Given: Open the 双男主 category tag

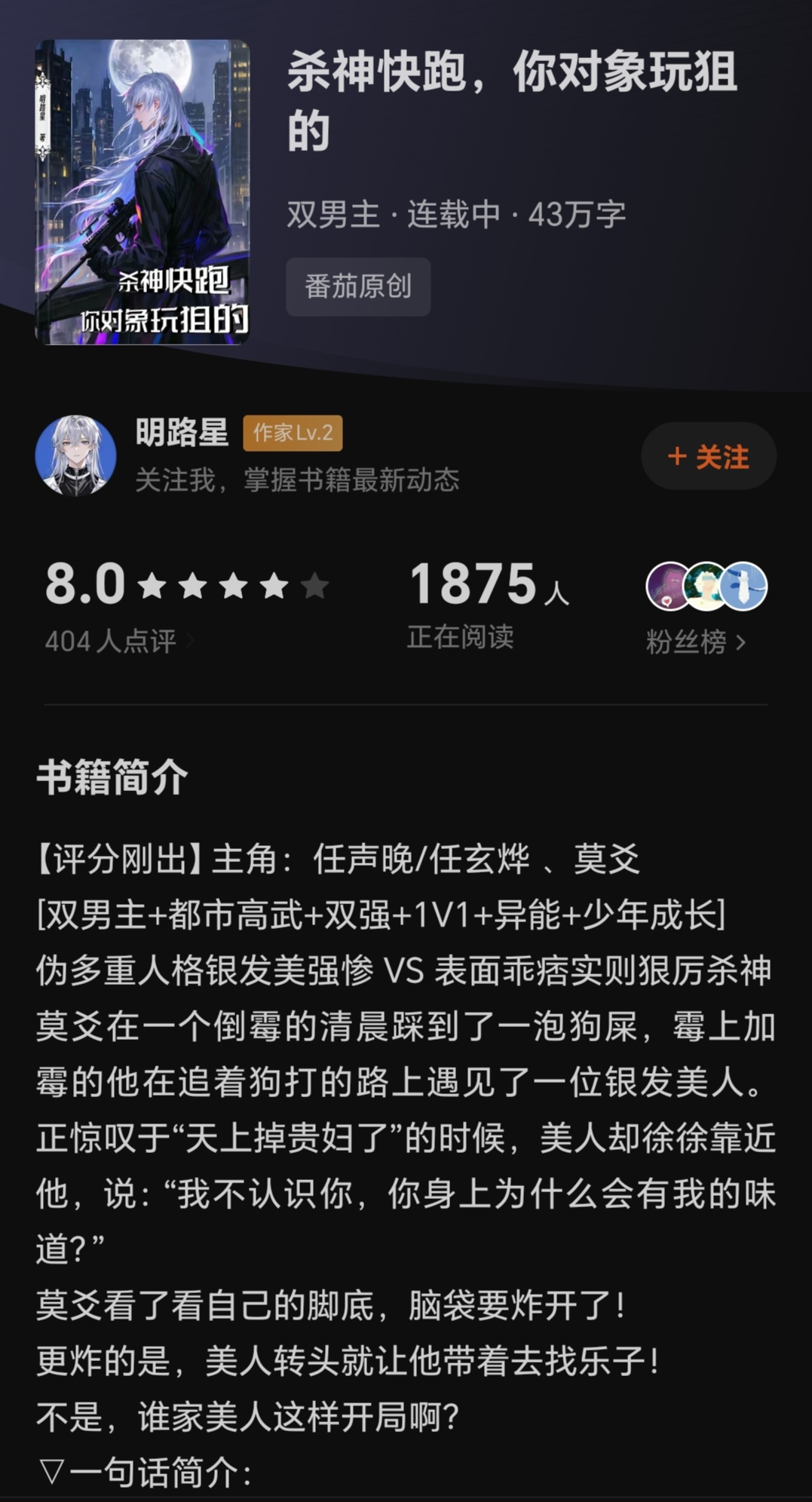Looking at the screenshot, I should (332, 215).
